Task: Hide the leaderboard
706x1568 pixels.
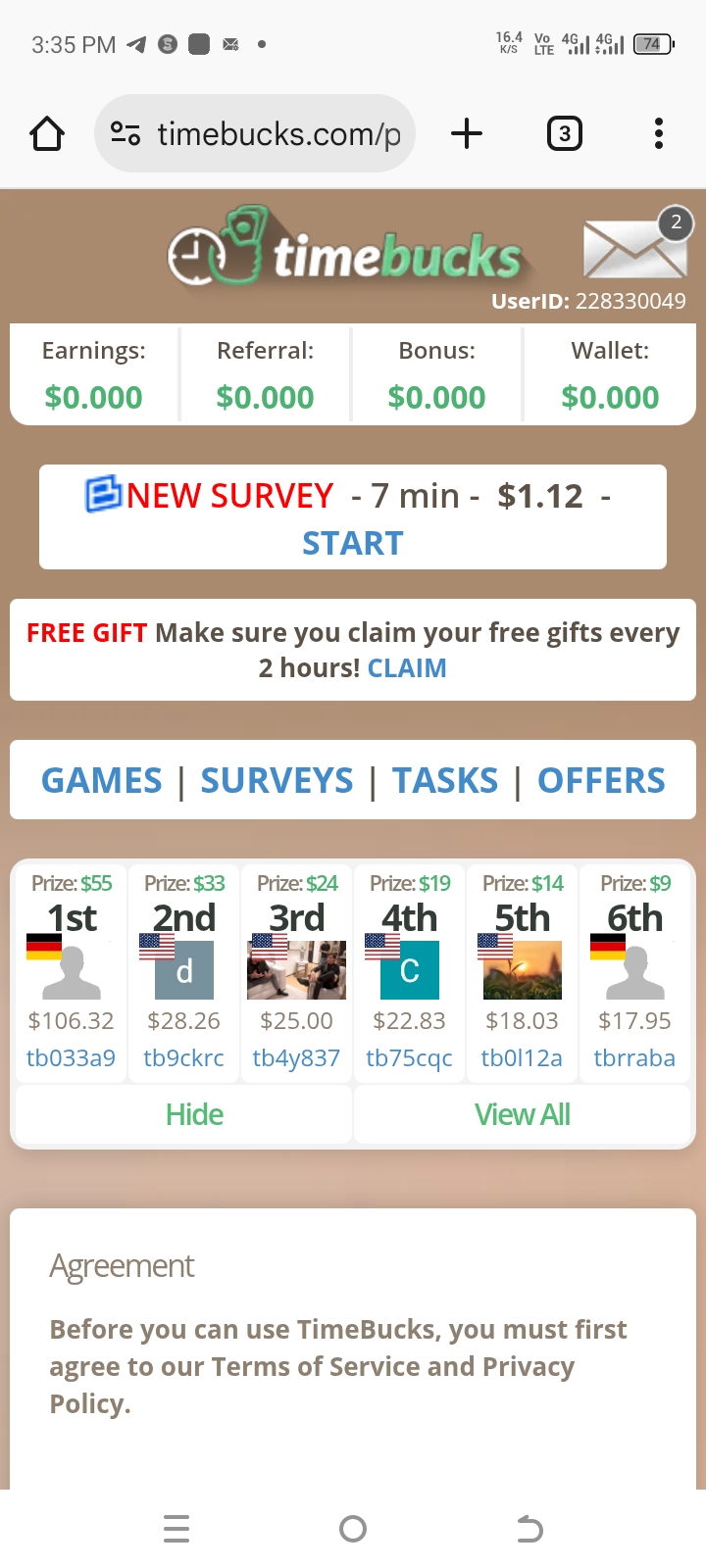Action: pos(194,1115)
